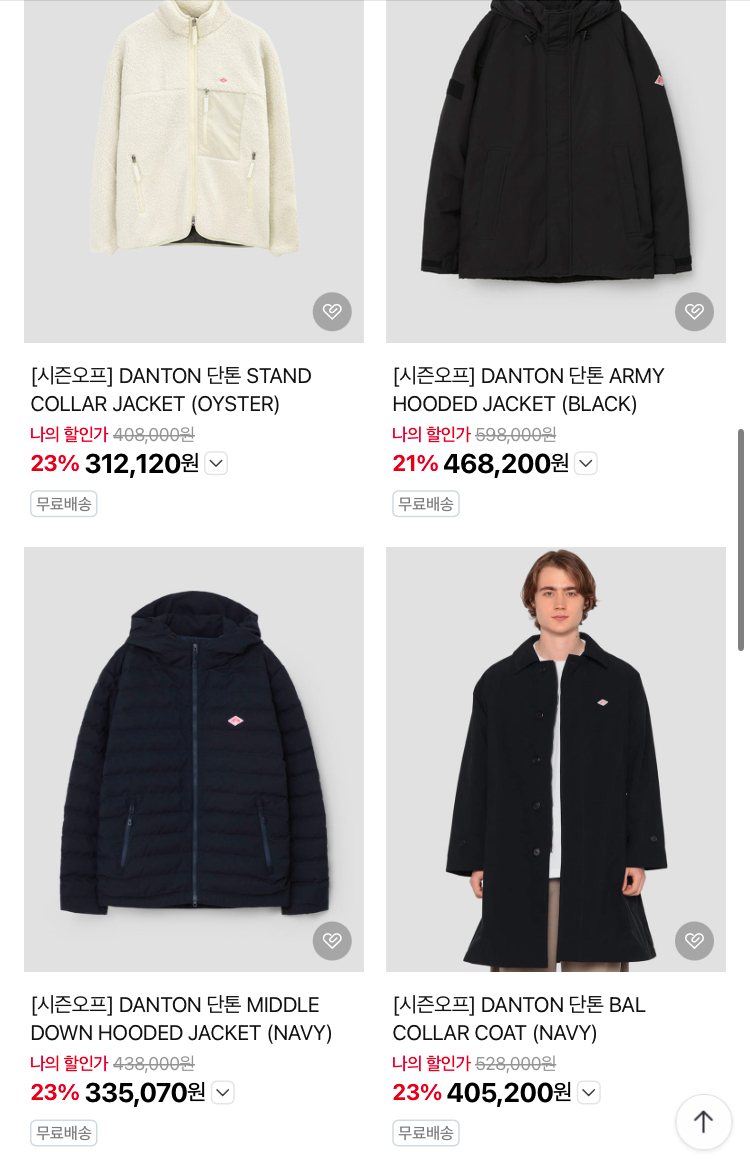Add Middle Down Hooded Jacket to wishlist
750x1174 pixels.
coord(332,940)
